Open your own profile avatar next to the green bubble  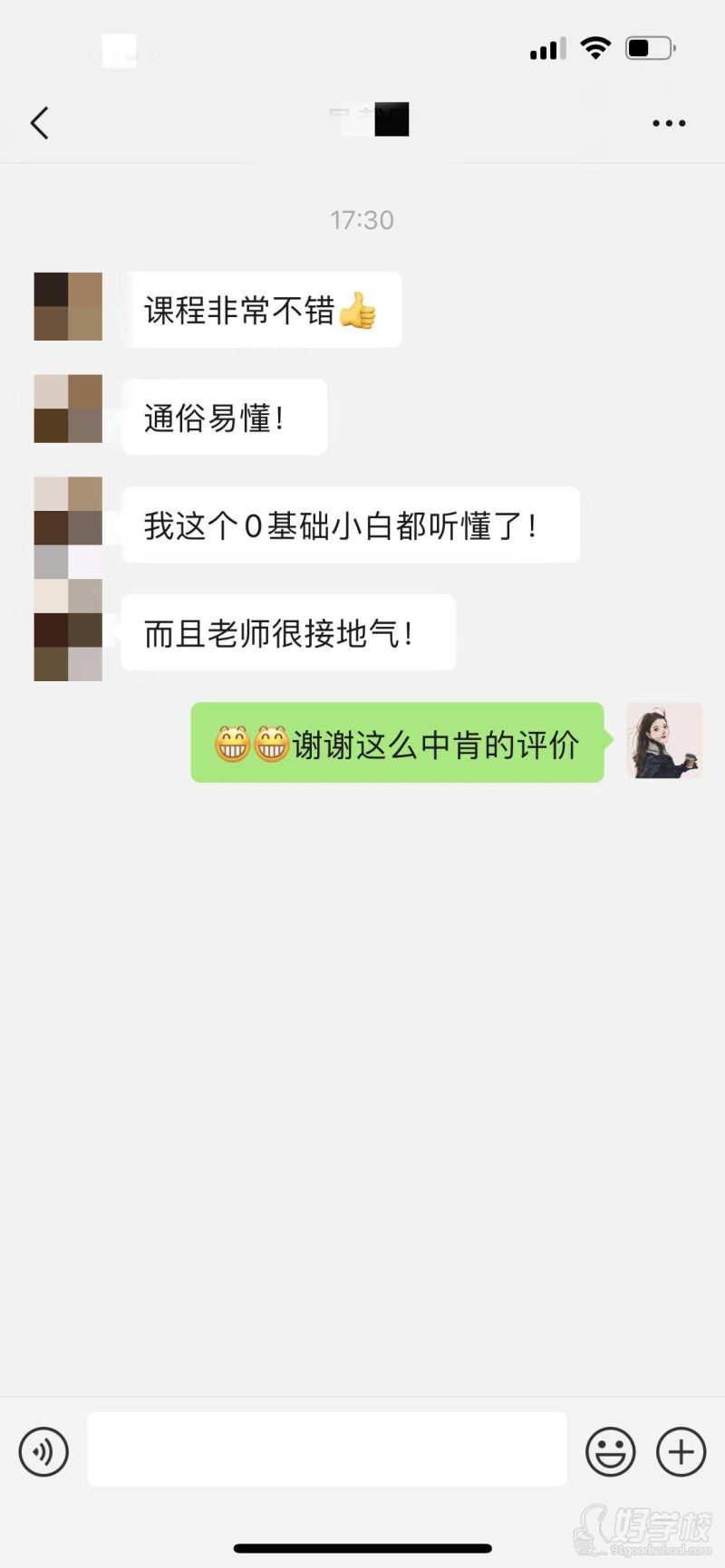[663, 741]
